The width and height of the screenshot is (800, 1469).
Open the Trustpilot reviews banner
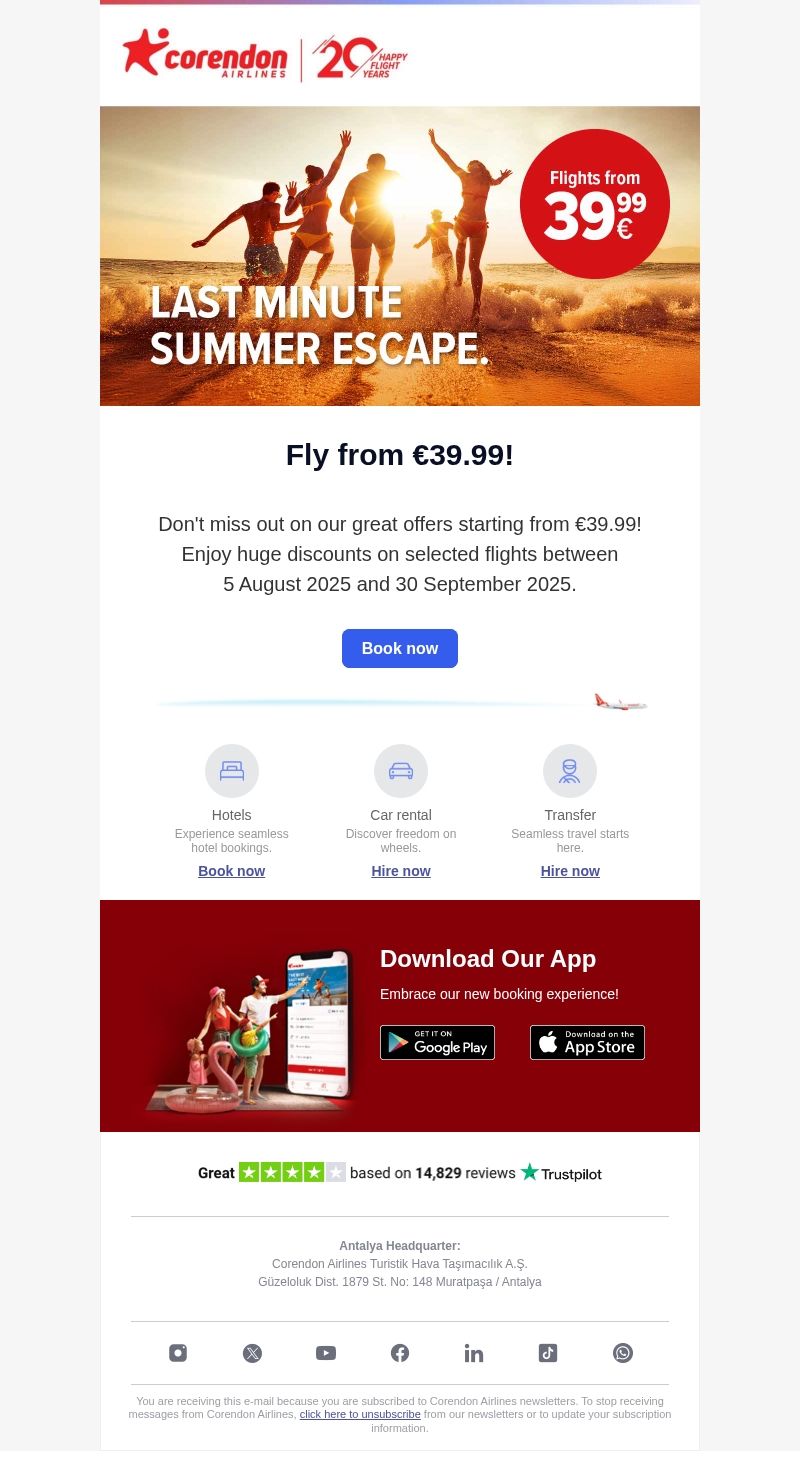click(x=400, y=1172)
